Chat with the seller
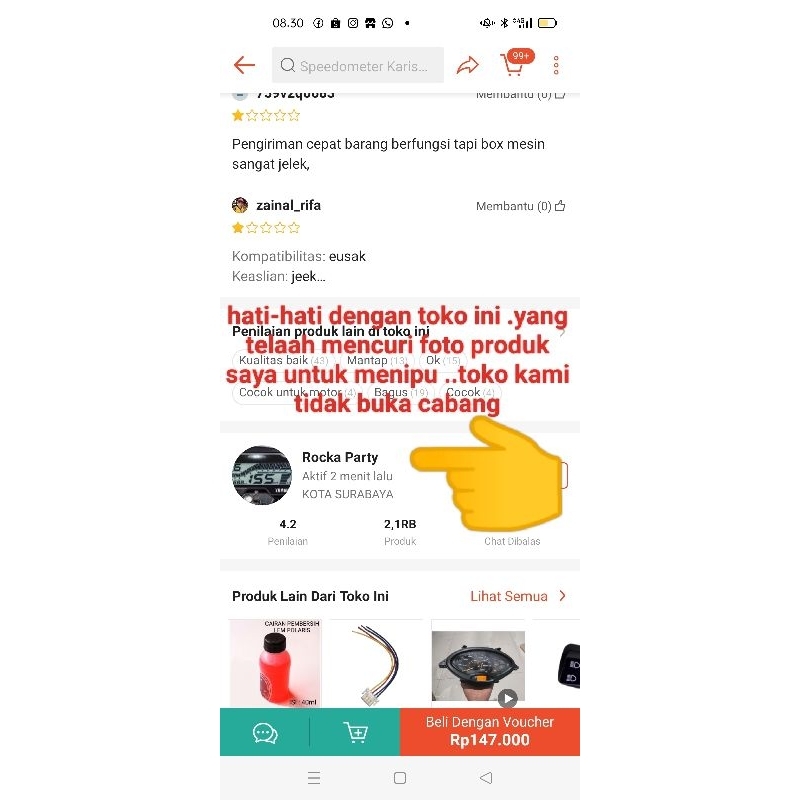This screenshot has width=800, height=800. click(265, 732)
